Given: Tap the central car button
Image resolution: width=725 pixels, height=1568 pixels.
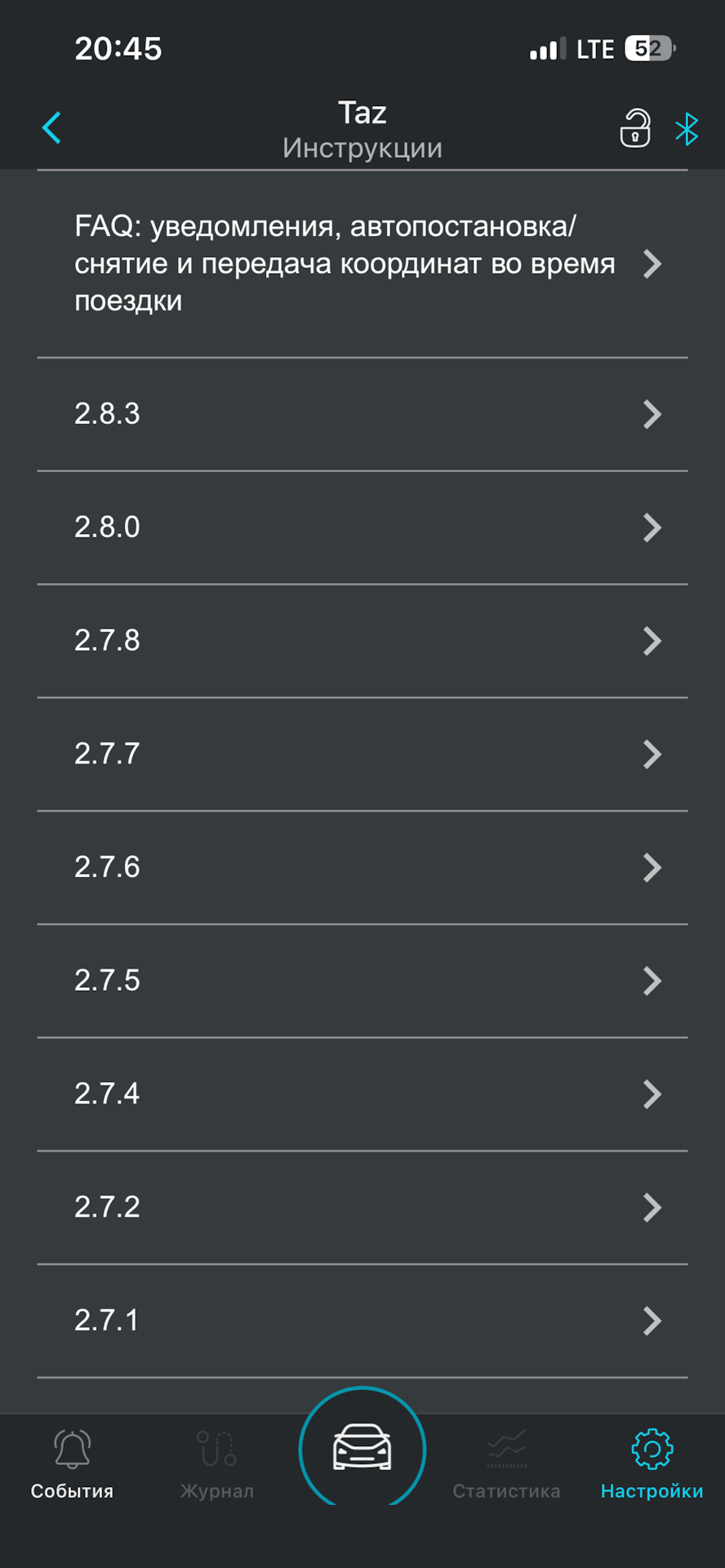Looking at the screenshot, I should coord(362,1449).
